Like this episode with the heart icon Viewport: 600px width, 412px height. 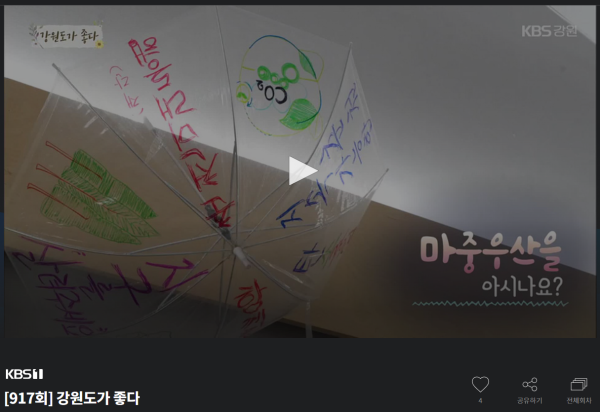pos(480,385)
